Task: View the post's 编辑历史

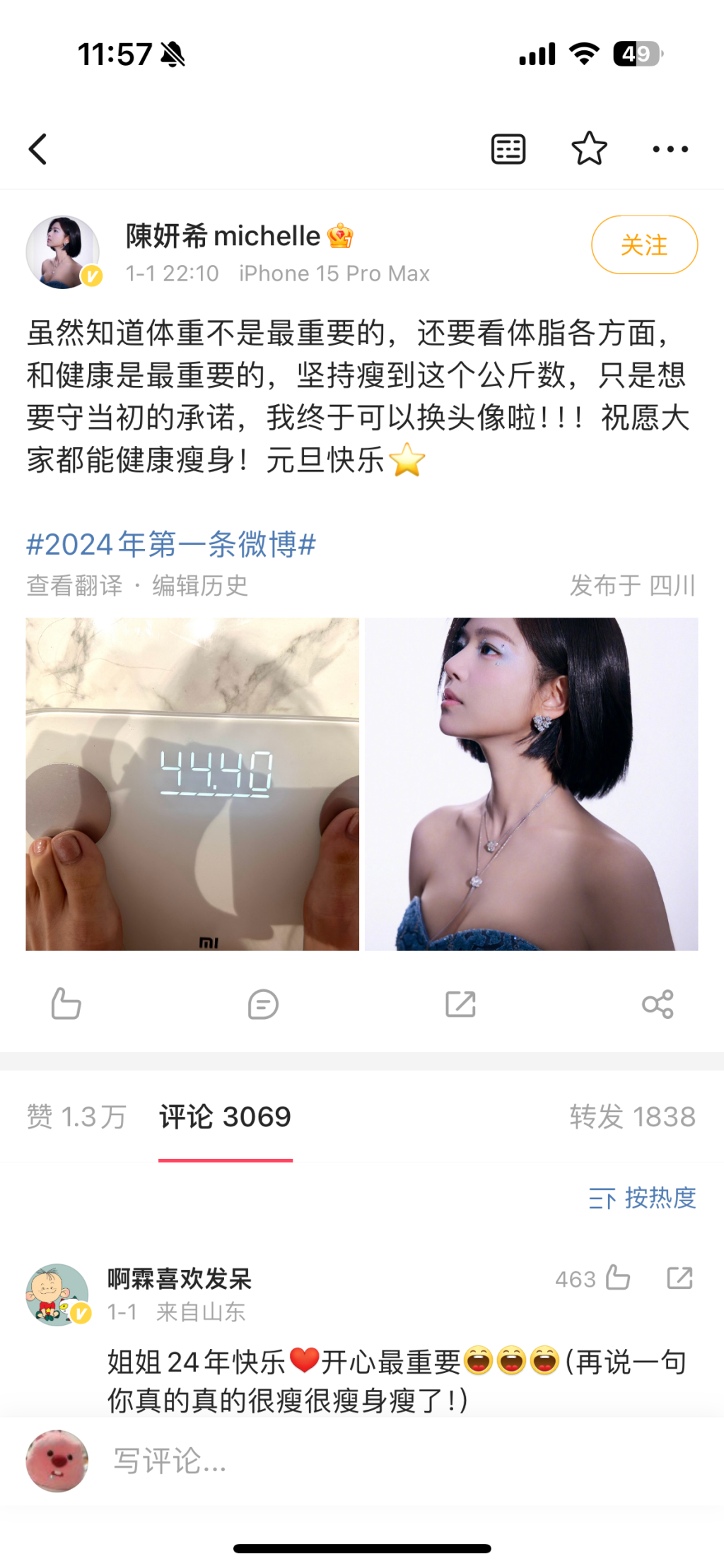Action: 200,586
